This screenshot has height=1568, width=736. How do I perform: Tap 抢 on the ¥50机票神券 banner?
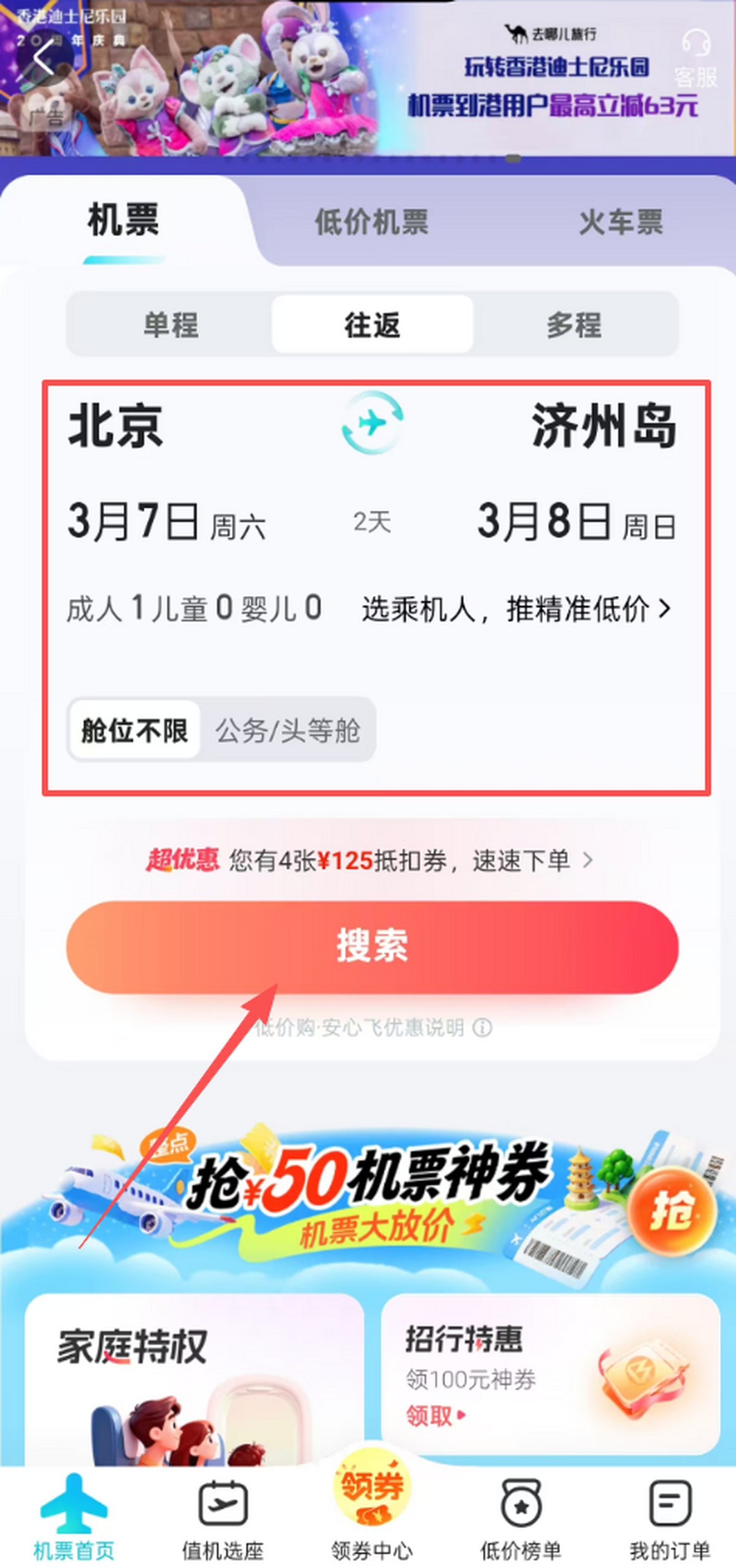[671, 1210]
